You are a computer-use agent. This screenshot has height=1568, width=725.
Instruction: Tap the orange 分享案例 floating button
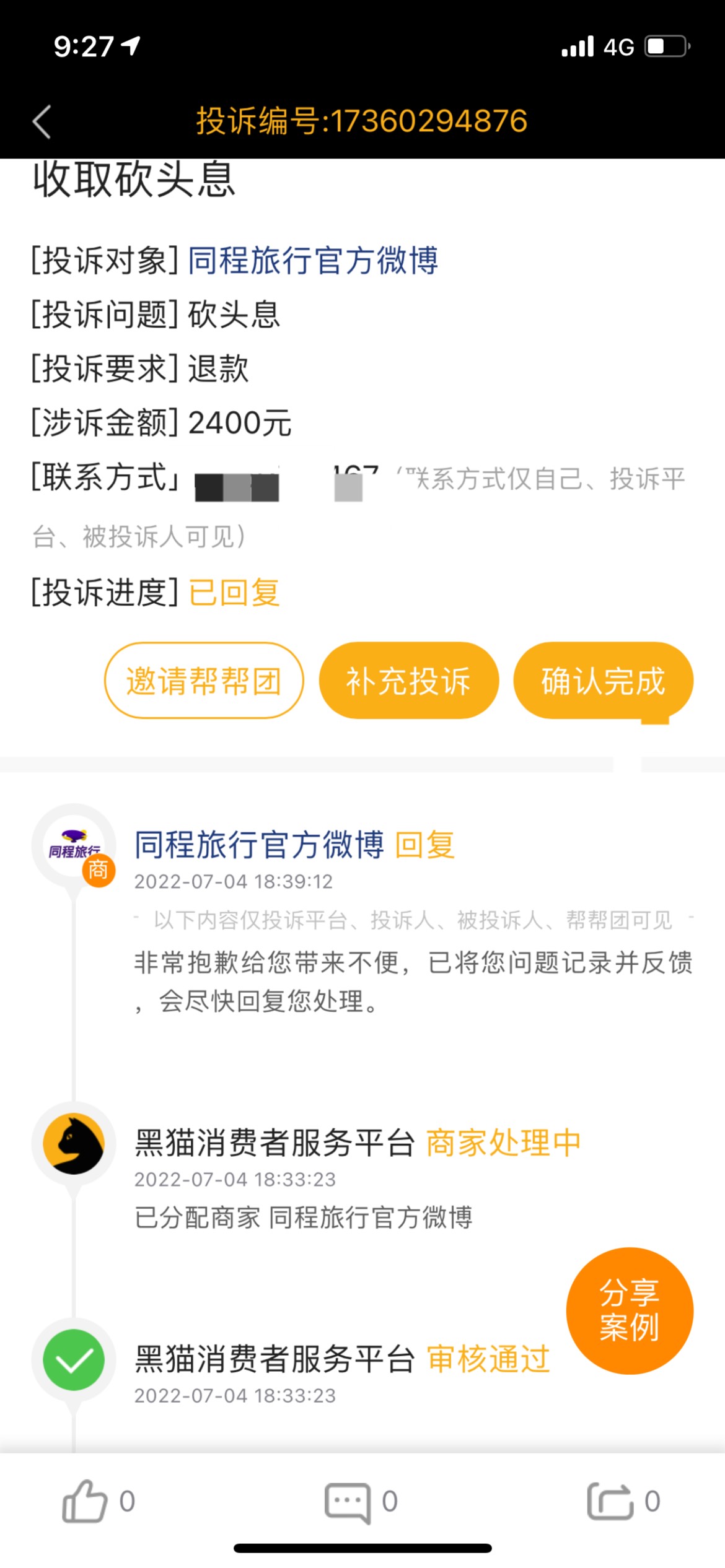[630, 1310]
